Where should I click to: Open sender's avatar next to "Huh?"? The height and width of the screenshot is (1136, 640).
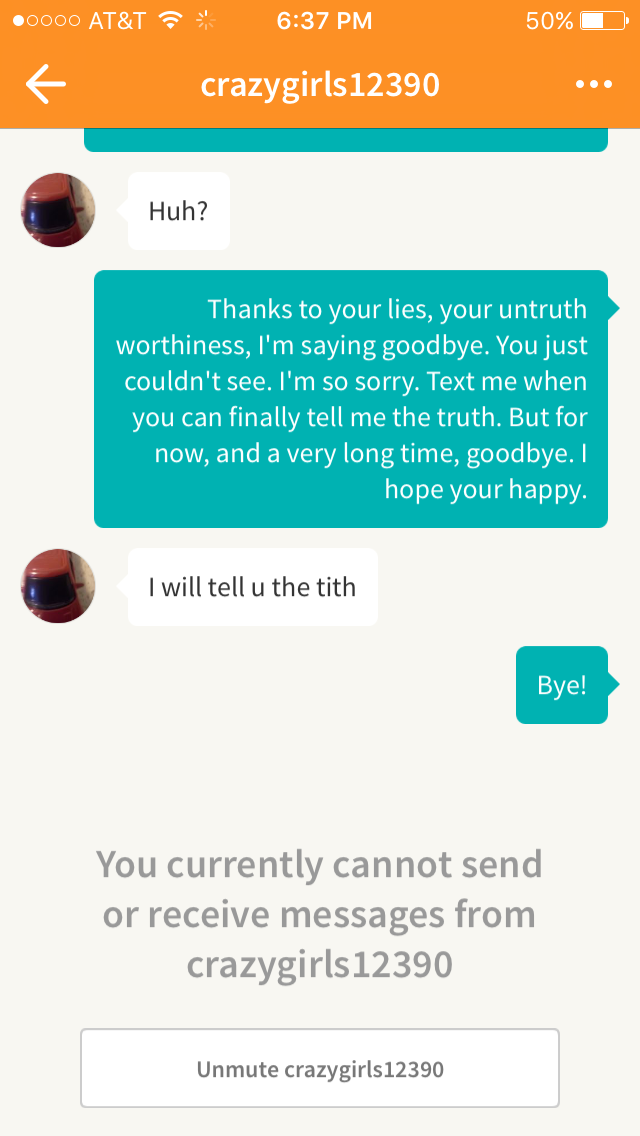pyautogui.click(x=58, y=210)
